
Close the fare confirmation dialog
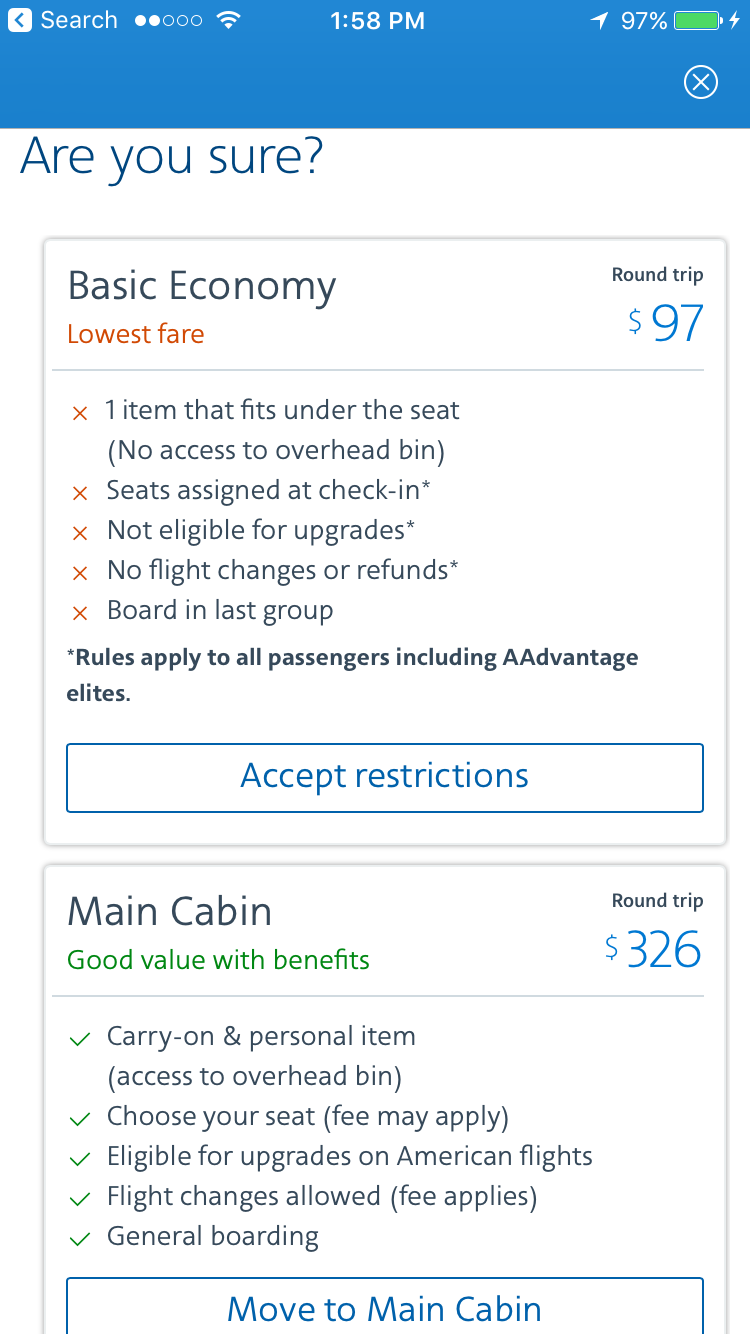700,82
